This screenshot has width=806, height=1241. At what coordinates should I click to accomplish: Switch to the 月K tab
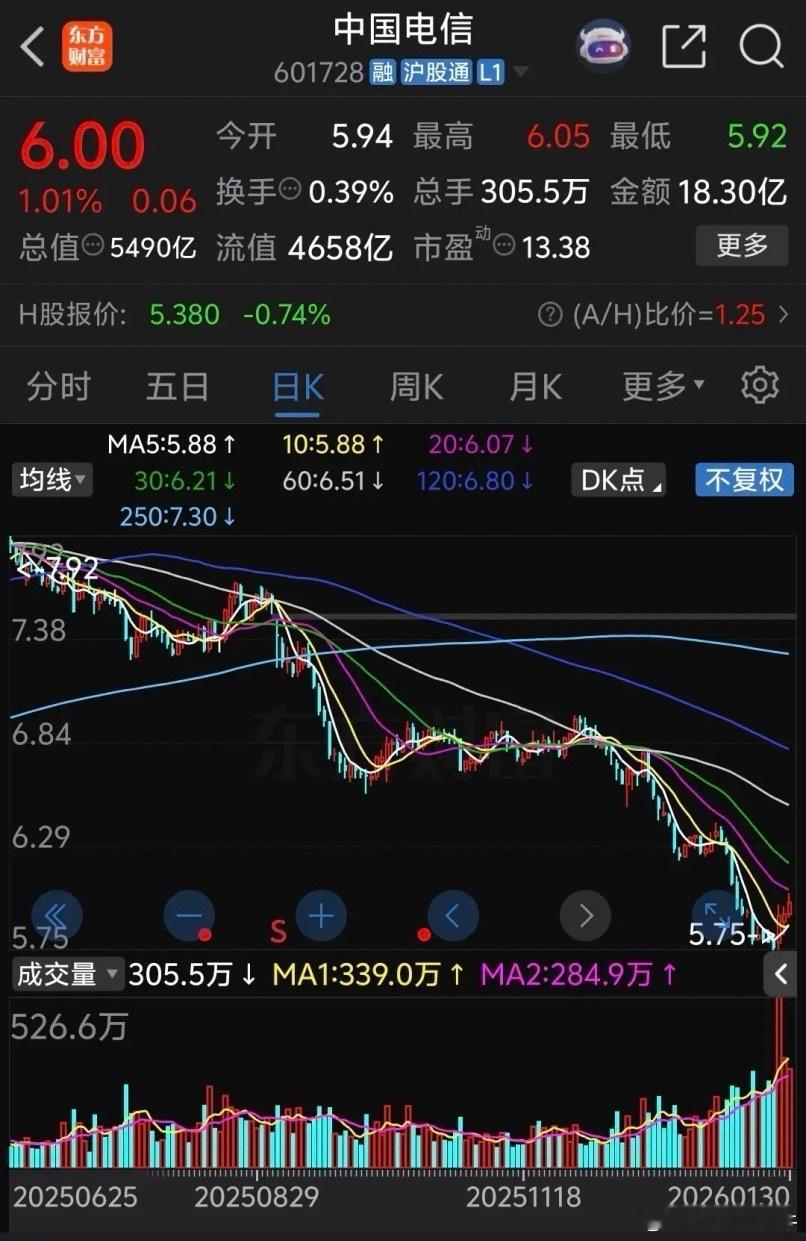[535, 384]
